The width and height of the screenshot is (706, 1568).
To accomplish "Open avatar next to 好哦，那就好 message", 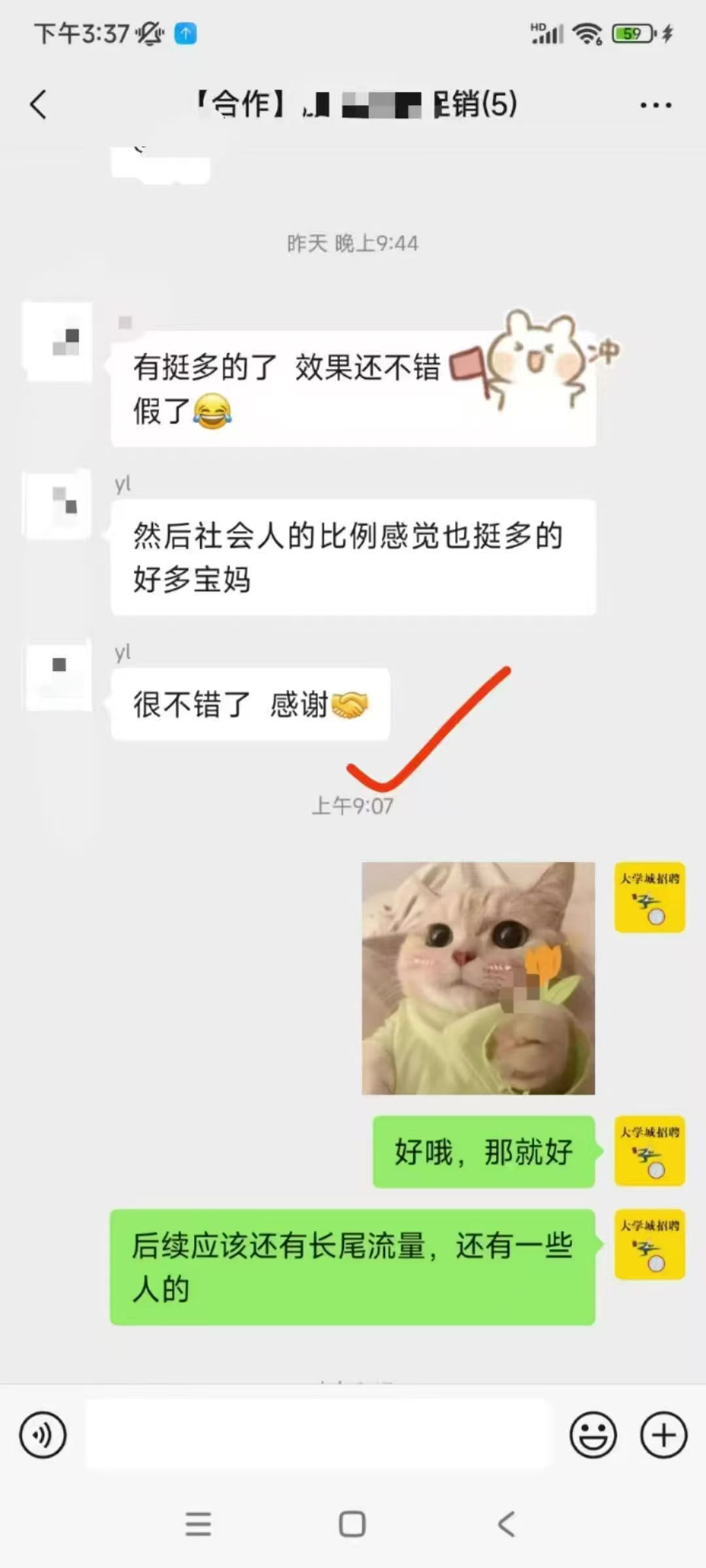I will (649, 1151).
